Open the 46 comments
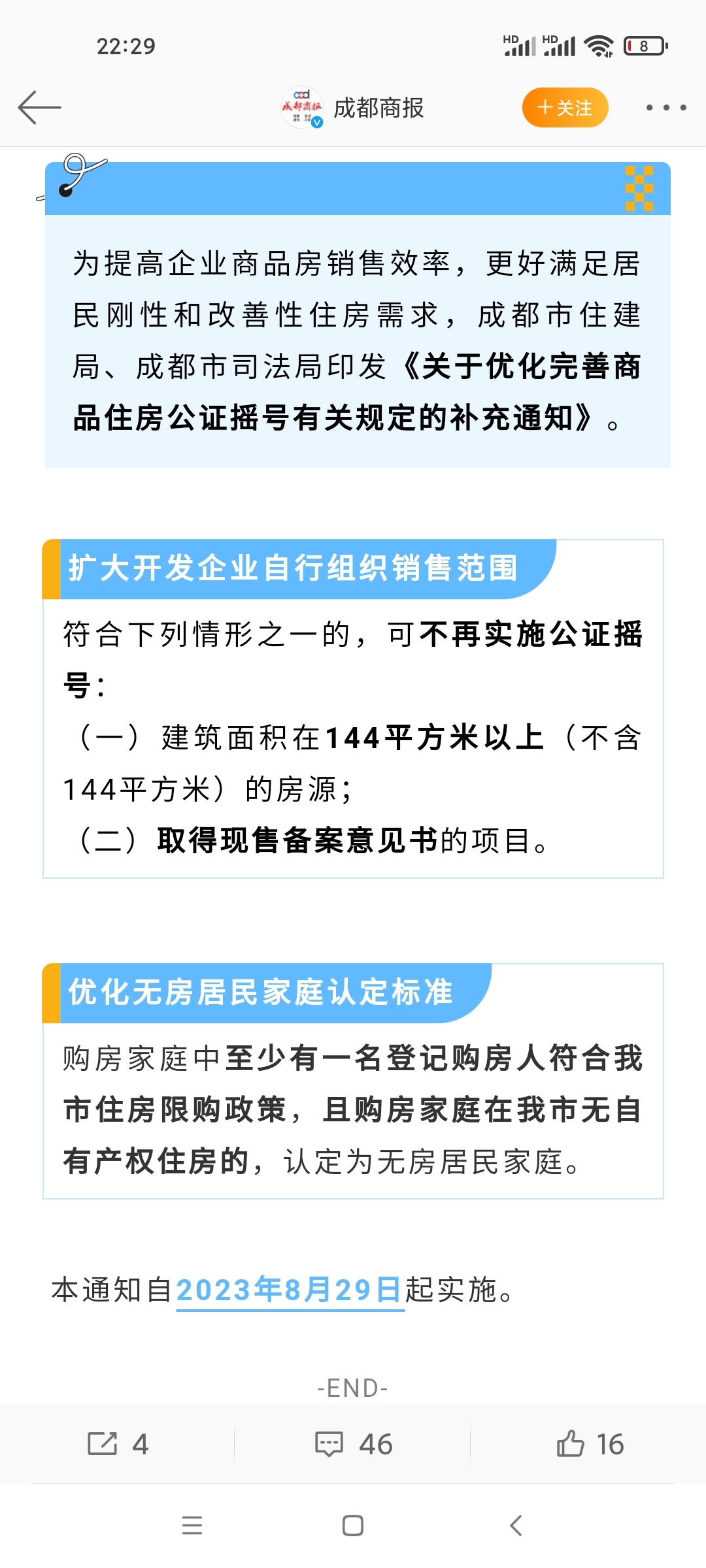Screen dimensions: 706x1568 [x=353, y=1444]
